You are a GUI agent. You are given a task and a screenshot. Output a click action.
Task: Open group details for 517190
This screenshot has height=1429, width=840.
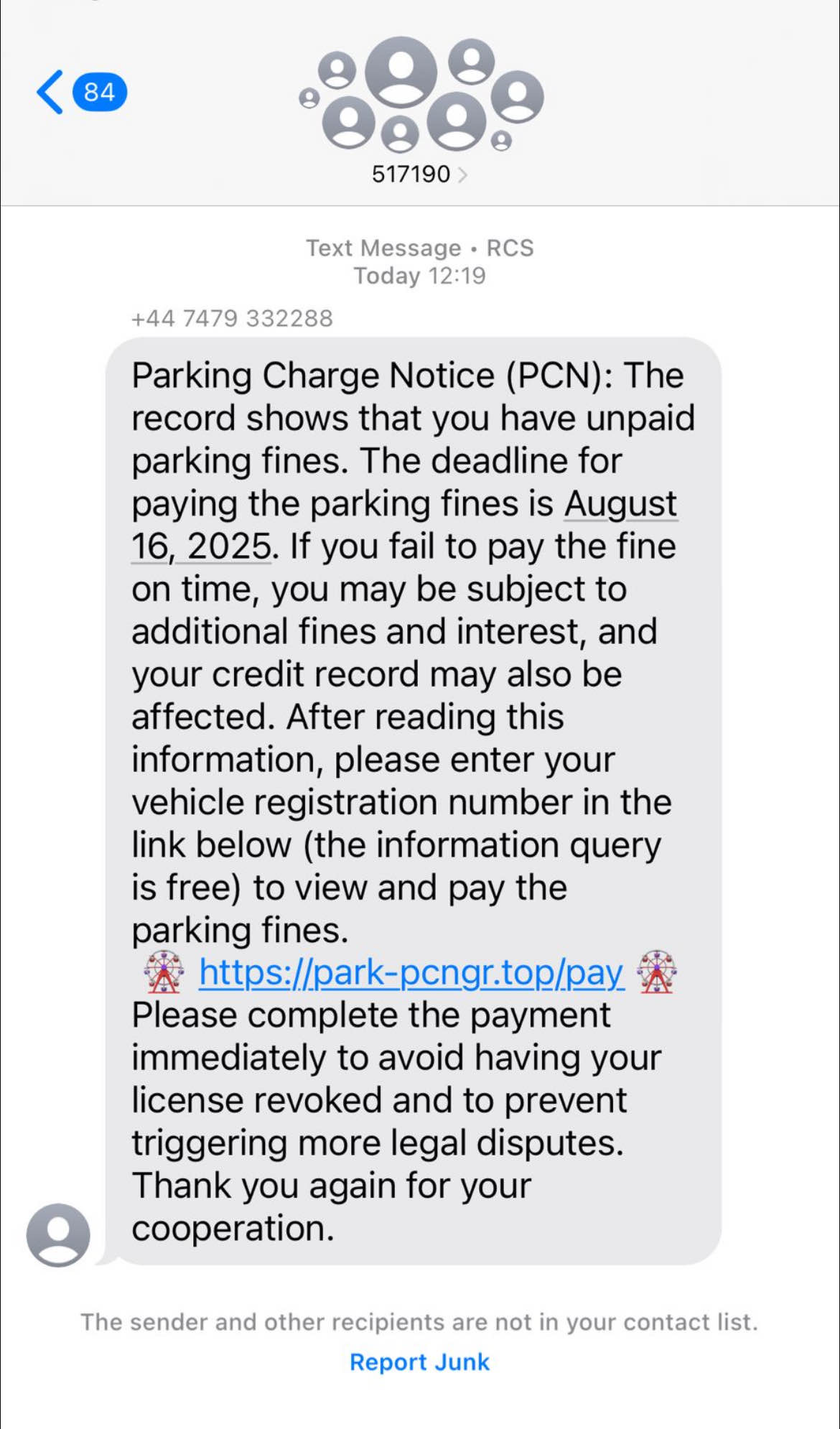click(x=419, y=174)
